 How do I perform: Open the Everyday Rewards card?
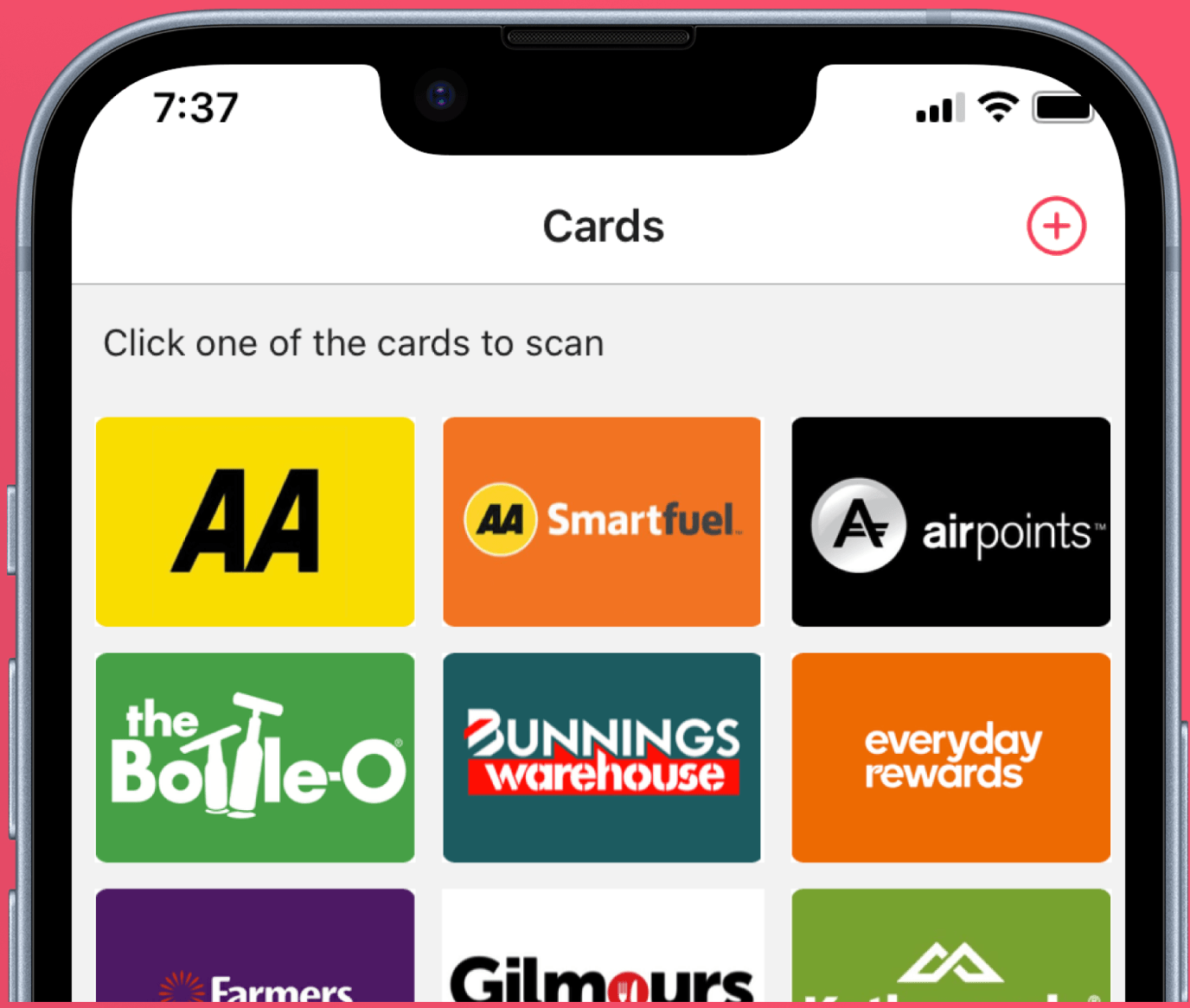tap(950, 757)
